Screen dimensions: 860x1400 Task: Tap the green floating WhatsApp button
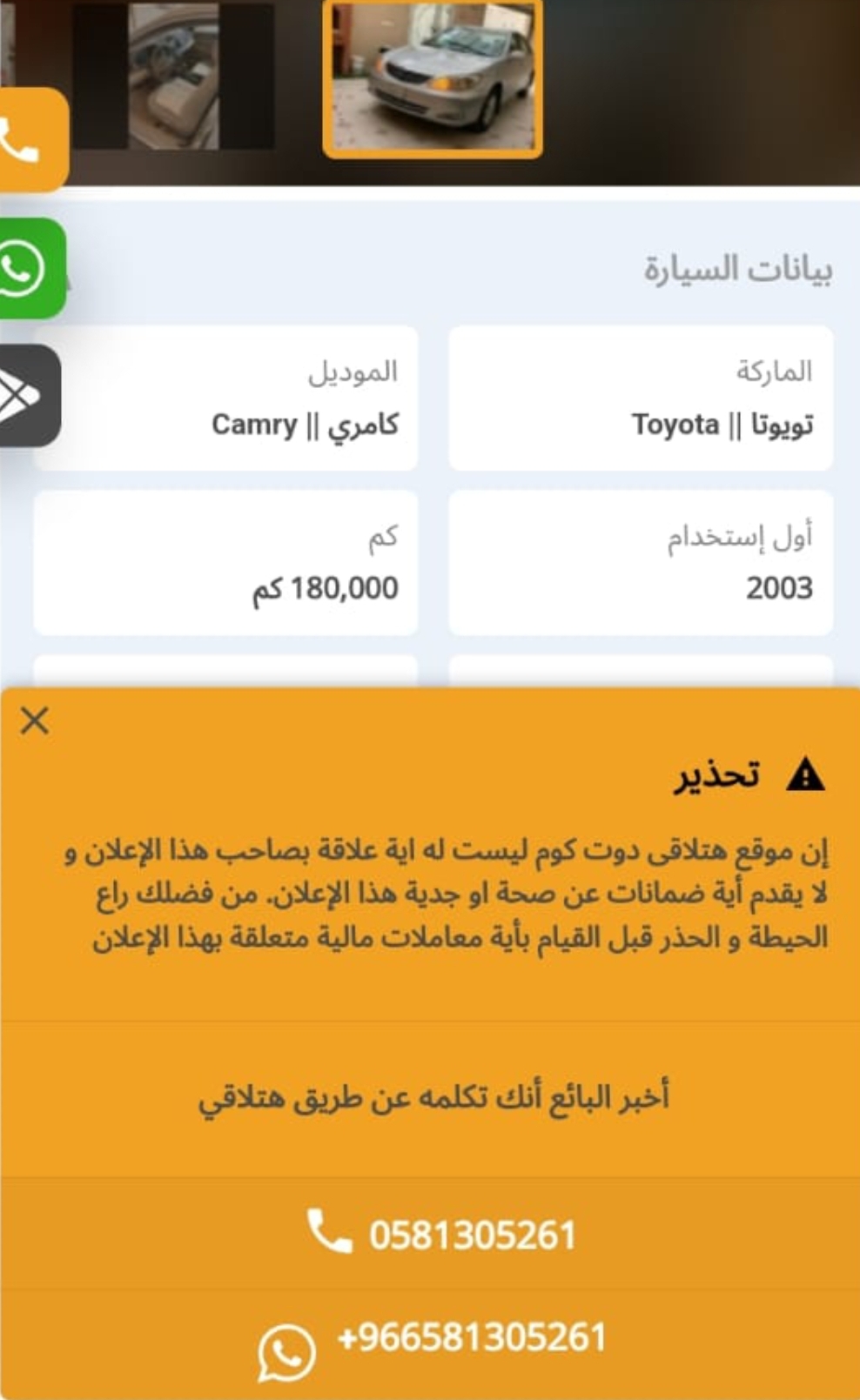coord(30,269)
